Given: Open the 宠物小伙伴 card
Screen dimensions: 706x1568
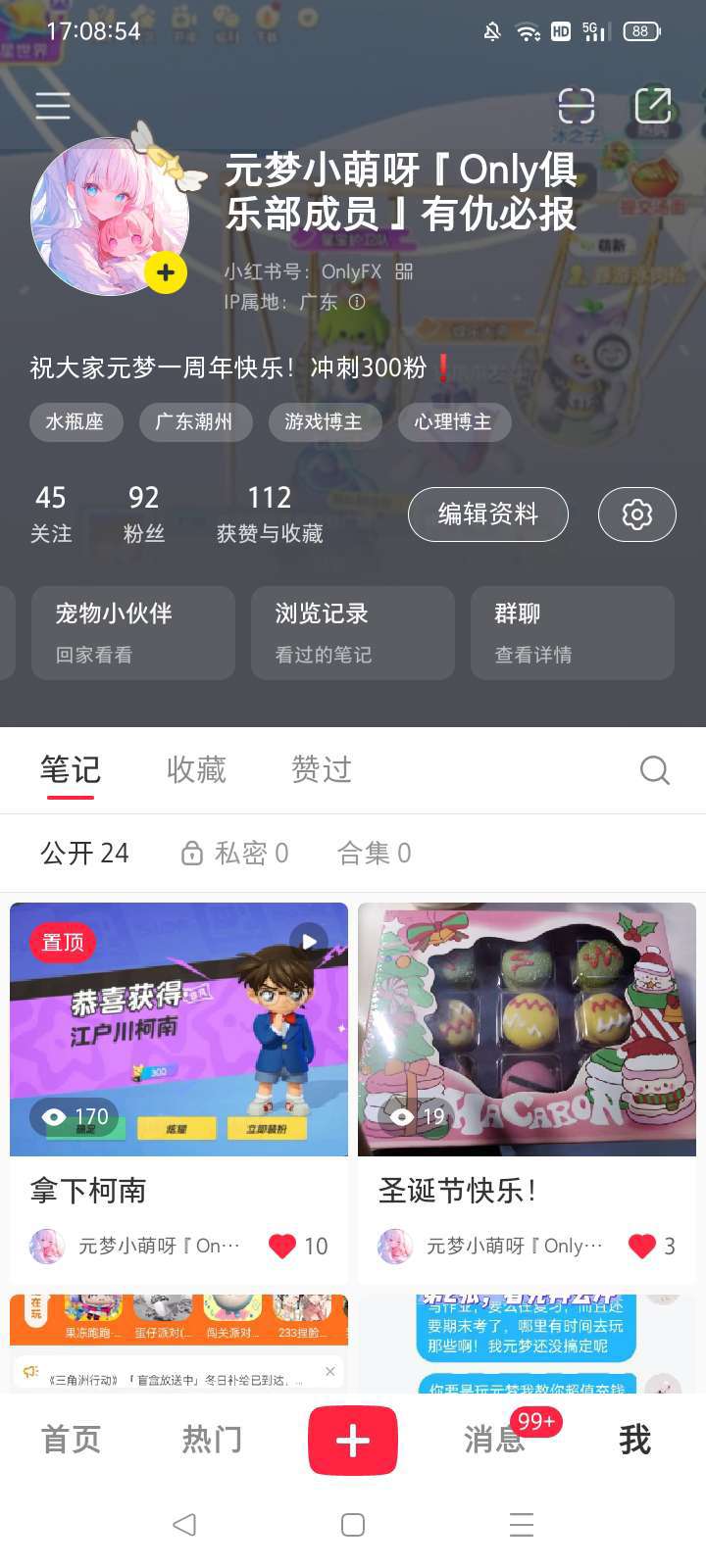Looking at the screenshot, I should 133,633.
